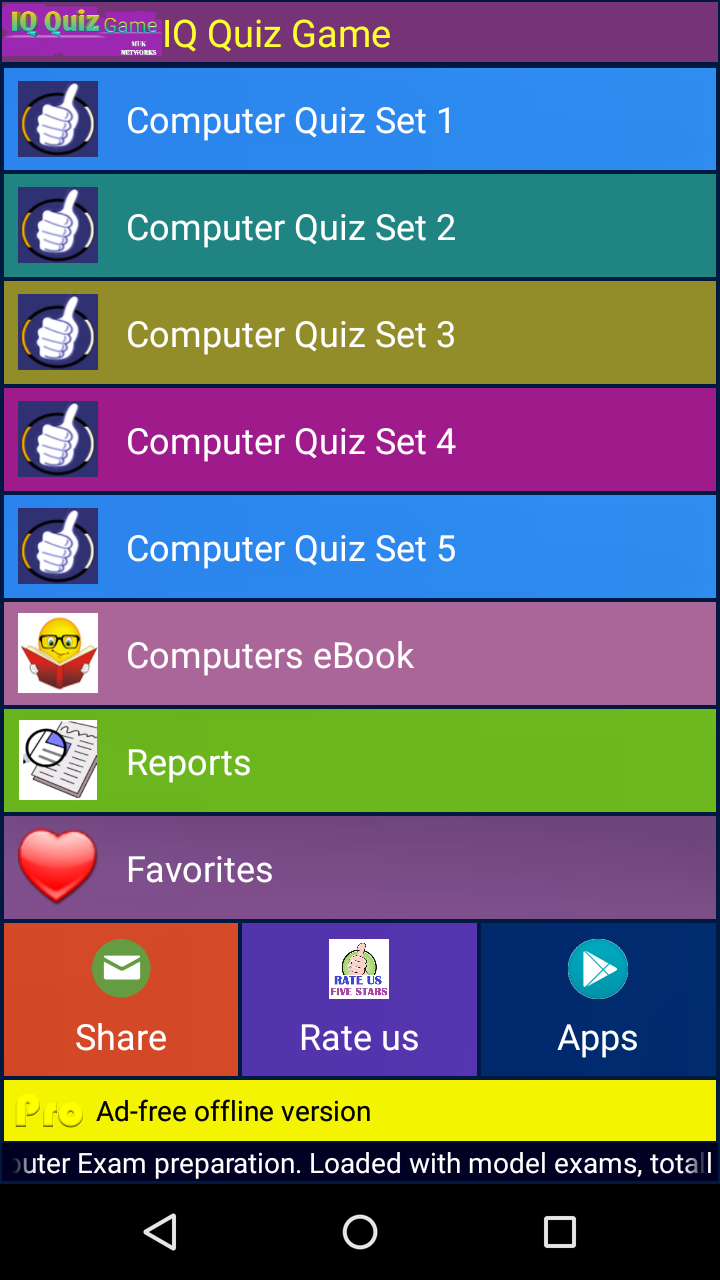Viewport: 720px width, 1280px height.
Task: Click the thumbs-up icon for Computer Quiz Set 1
Action: click(x=57, y=118)
